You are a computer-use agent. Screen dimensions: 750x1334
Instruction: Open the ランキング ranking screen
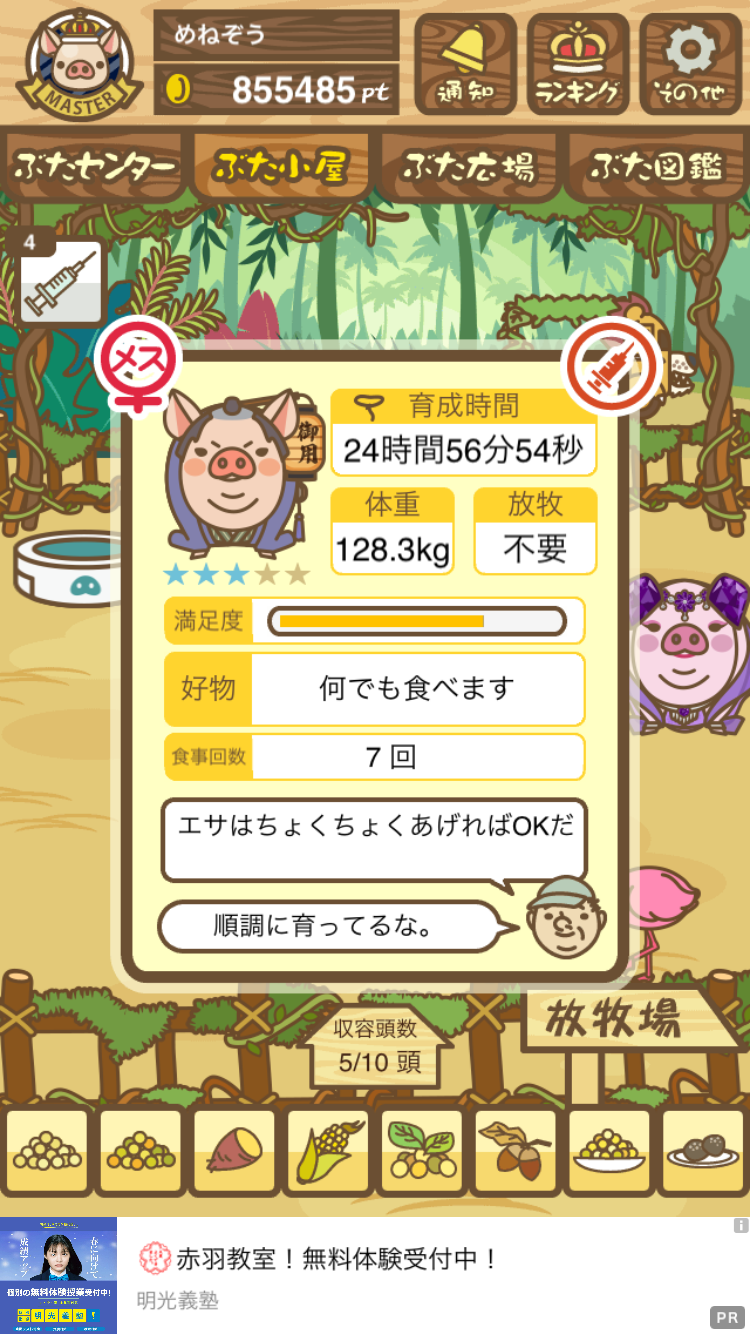[578, 63]
